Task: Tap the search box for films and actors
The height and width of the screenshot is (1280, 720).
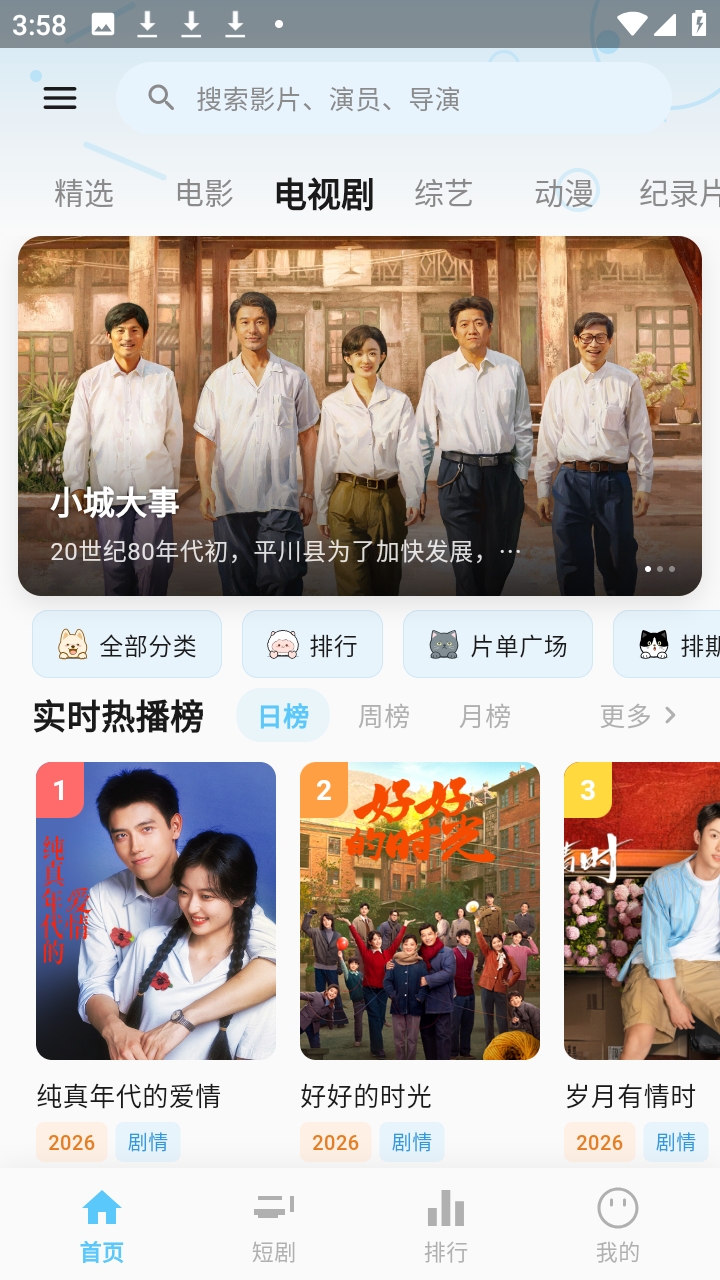Action: [x=393, y=98]
